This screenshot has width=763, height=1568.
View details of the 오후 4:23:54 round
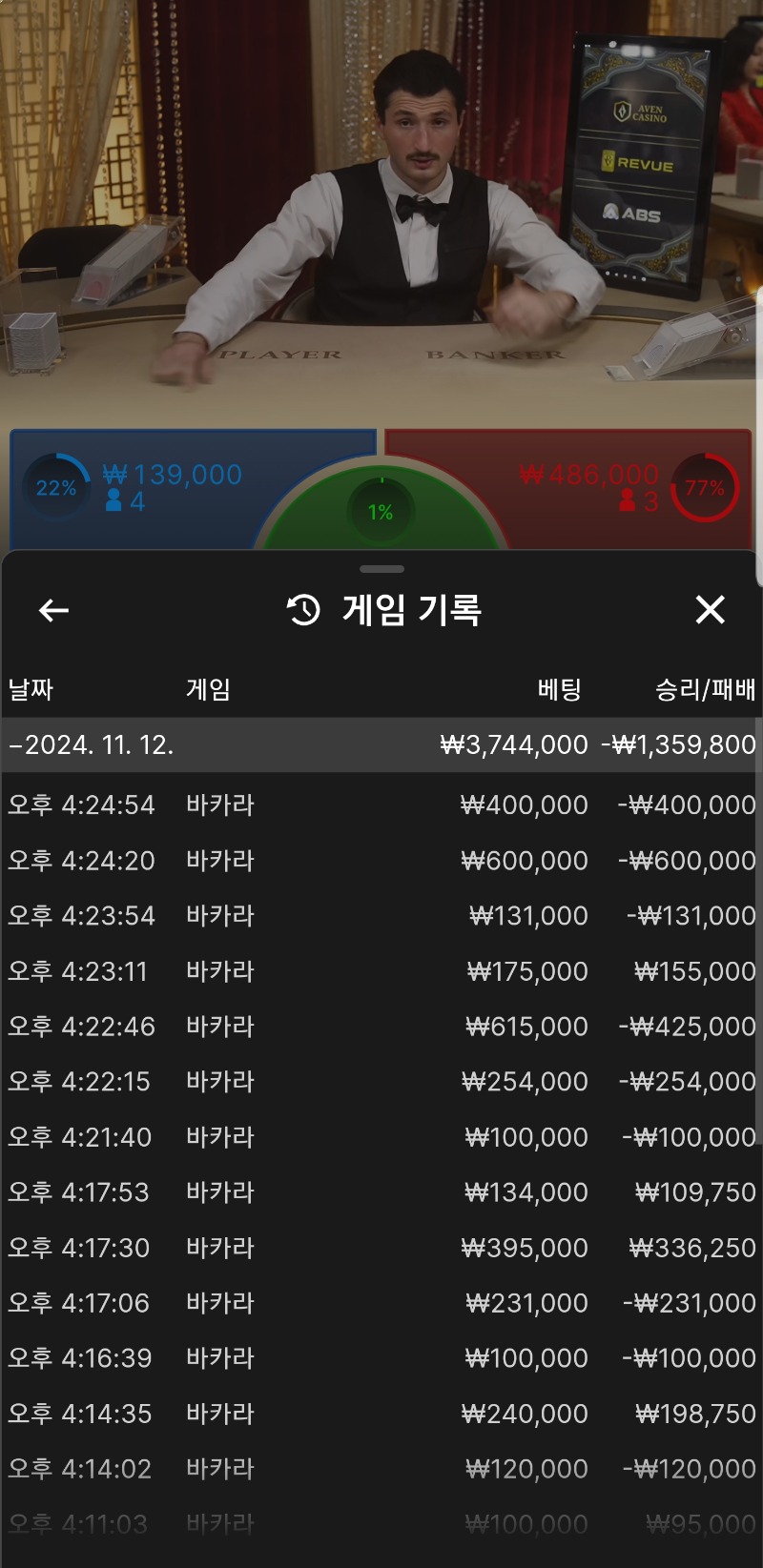point(381,915)
